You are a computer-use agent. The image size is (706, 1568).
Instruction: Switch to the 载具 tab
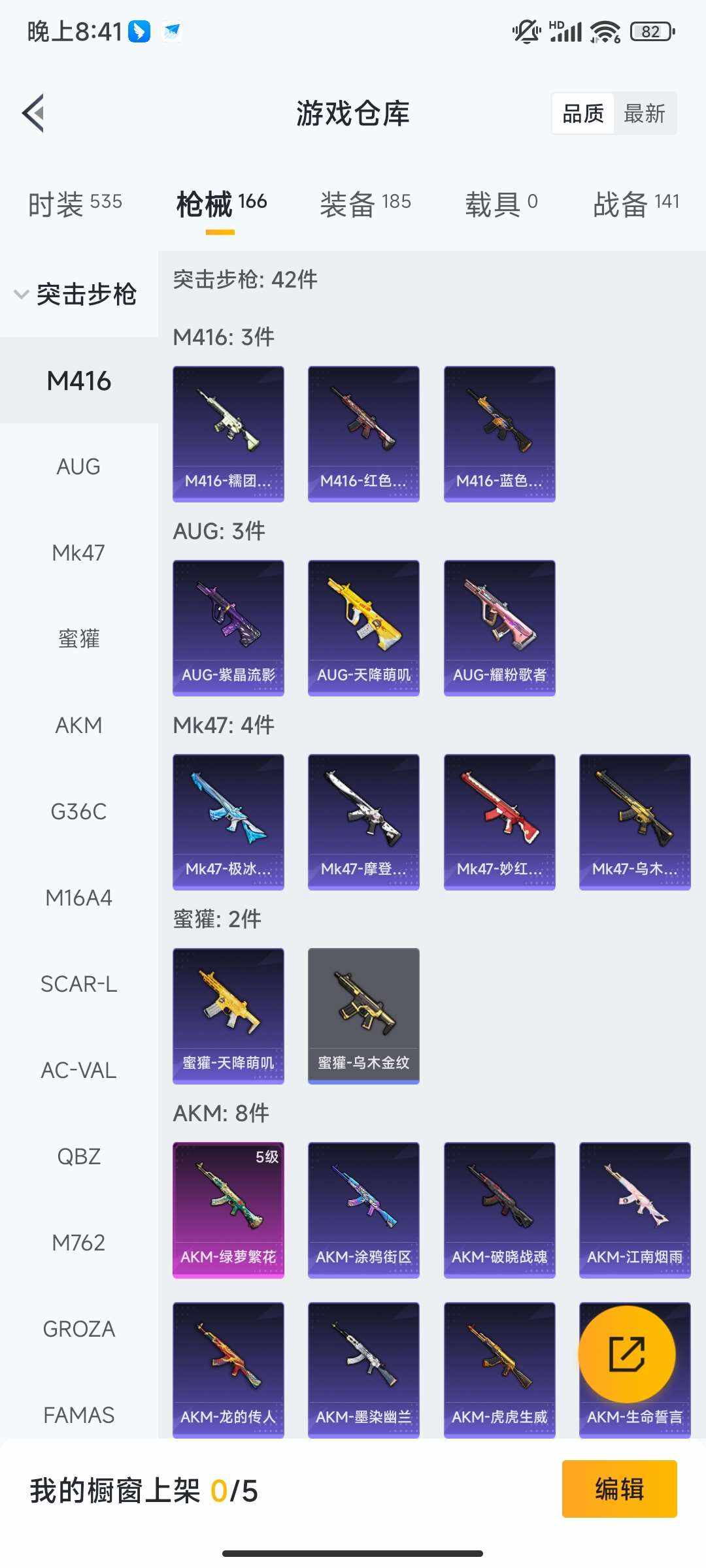501,204
